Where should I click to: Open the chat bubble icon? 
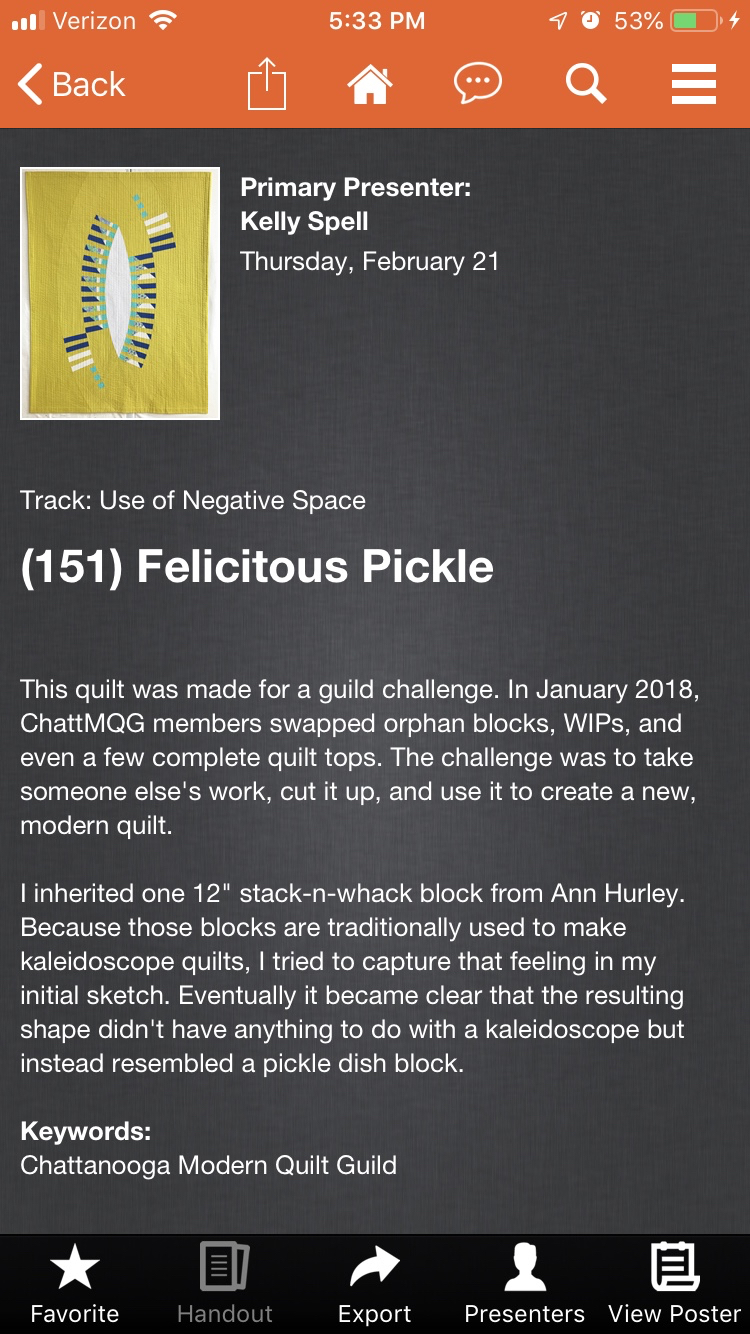[477, 84]
